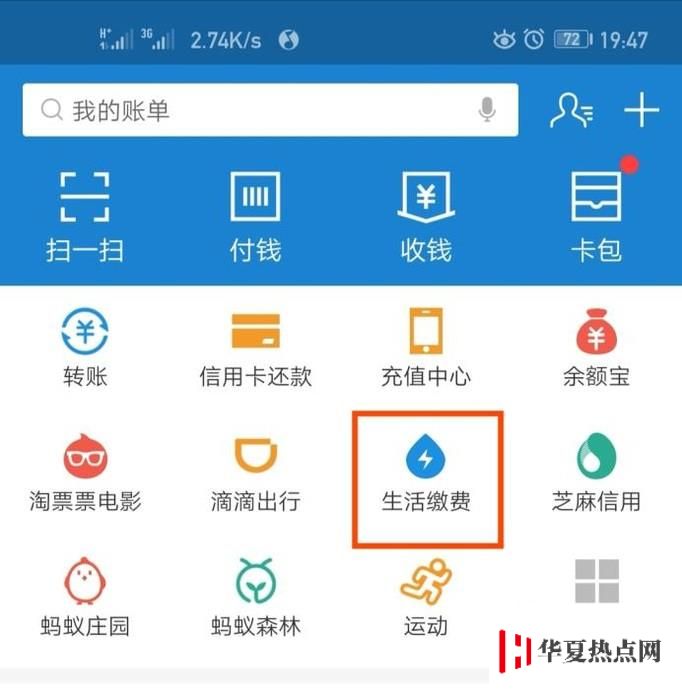682x691 pixels.
Task: Open 付钱 payment code
Action: point(255,215)
